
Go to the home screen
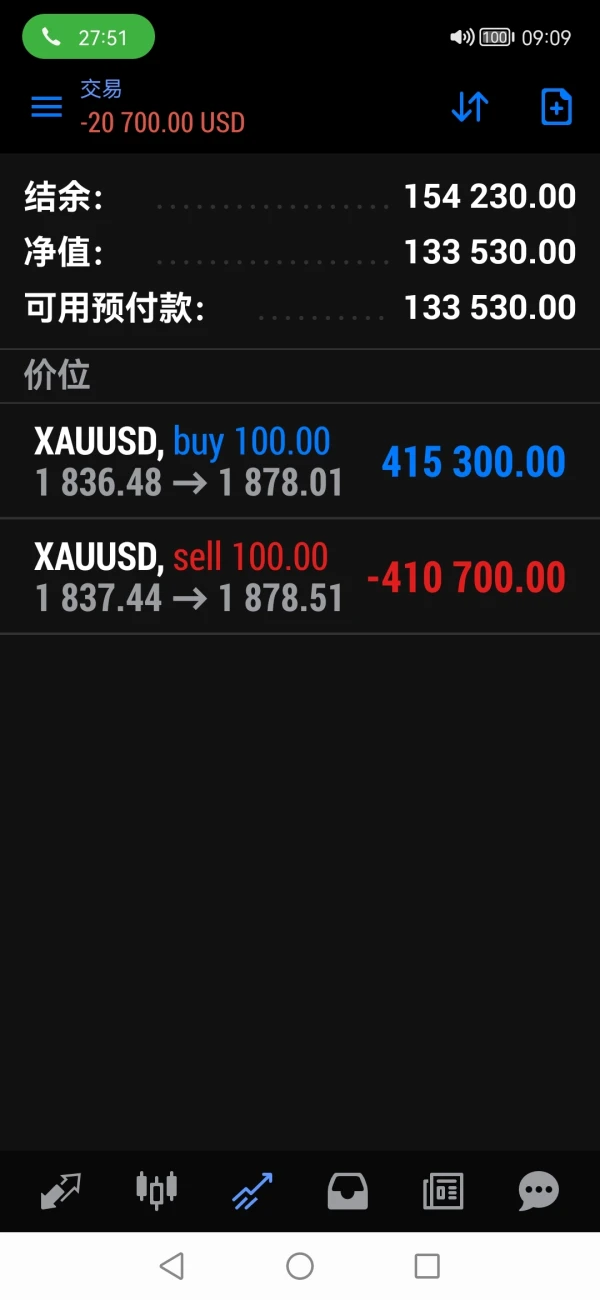[x=300, y=1266]
